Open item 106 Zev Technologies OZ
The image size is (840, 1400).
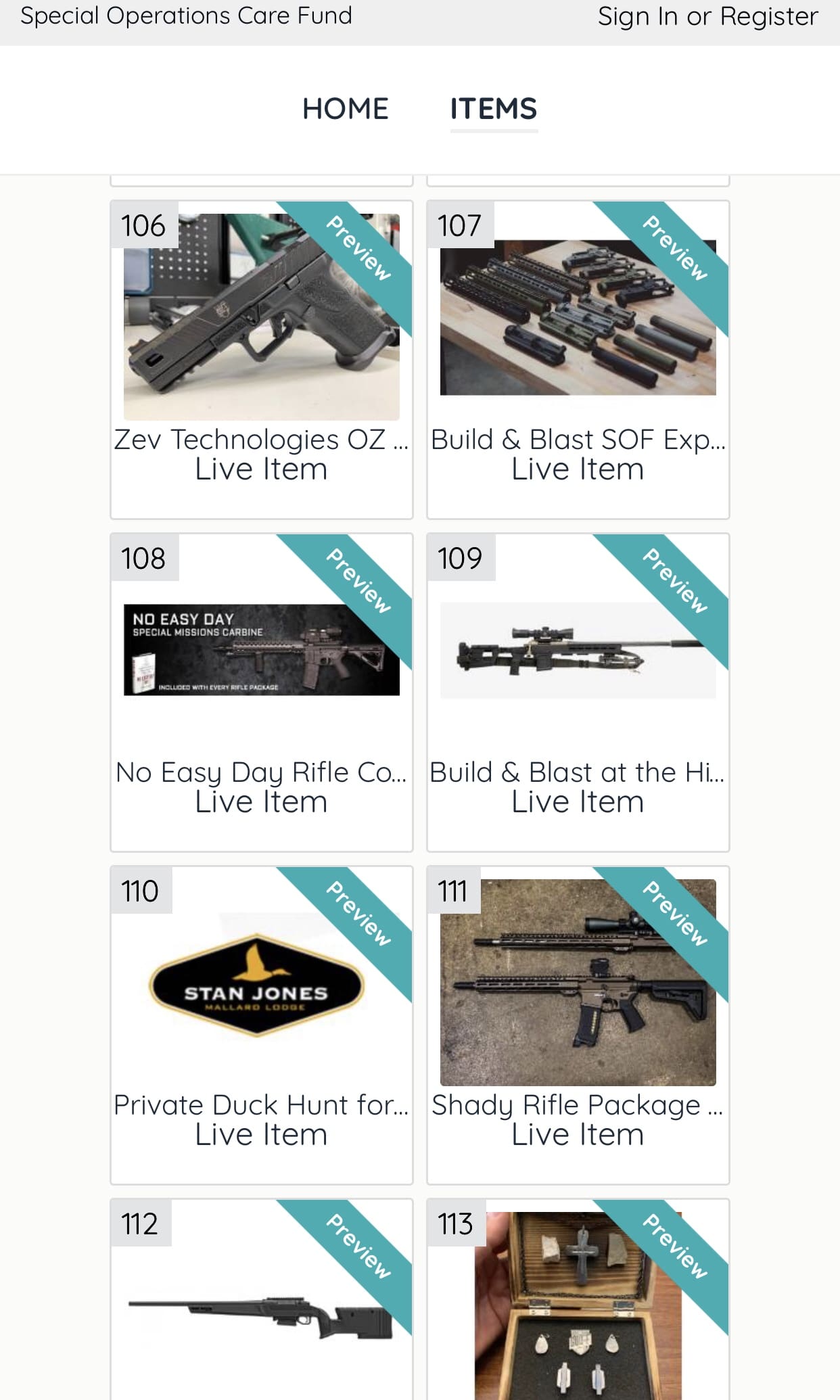click(262, 360)
